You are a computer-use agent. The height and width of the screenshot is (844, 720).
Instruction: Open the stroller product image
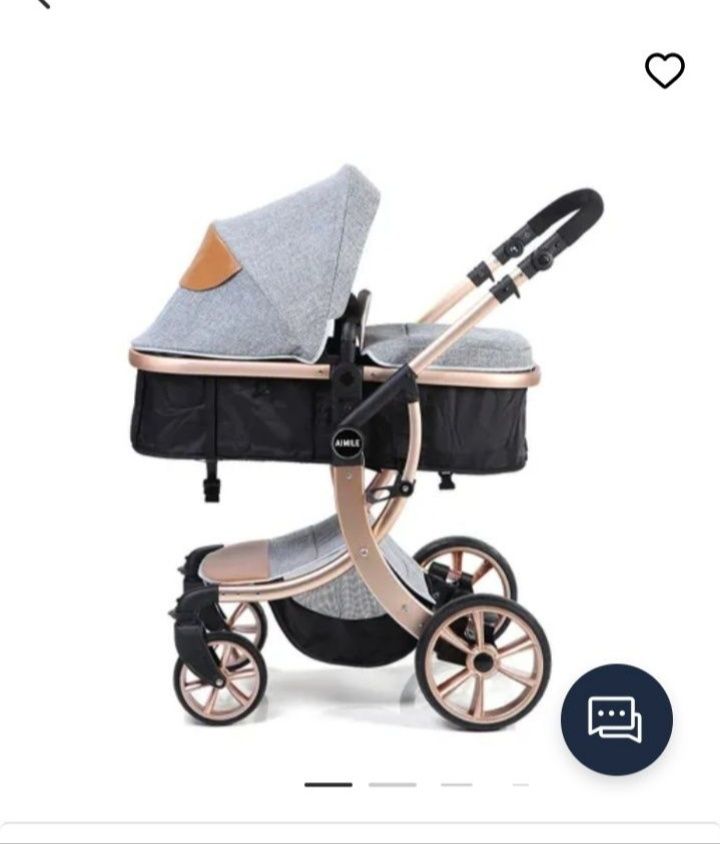click(340, 440)
